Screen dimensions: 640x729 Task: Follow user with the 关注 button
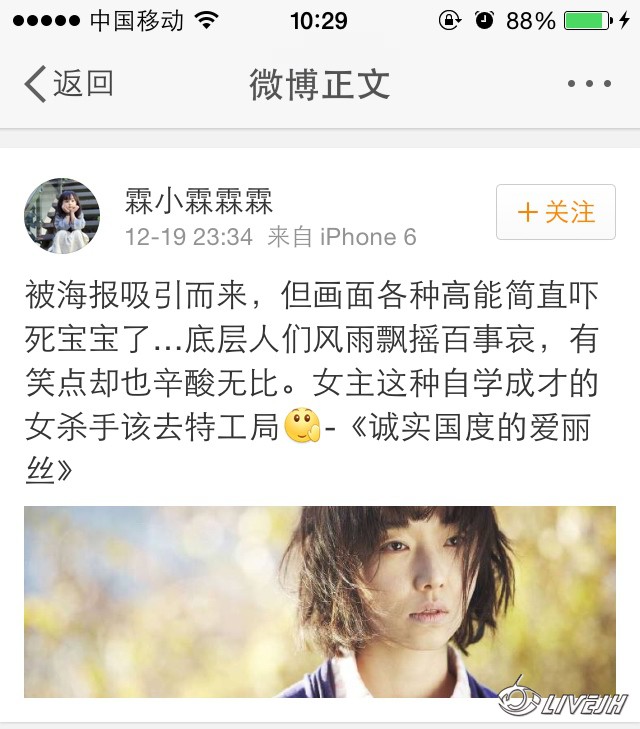tap(555, 212)
